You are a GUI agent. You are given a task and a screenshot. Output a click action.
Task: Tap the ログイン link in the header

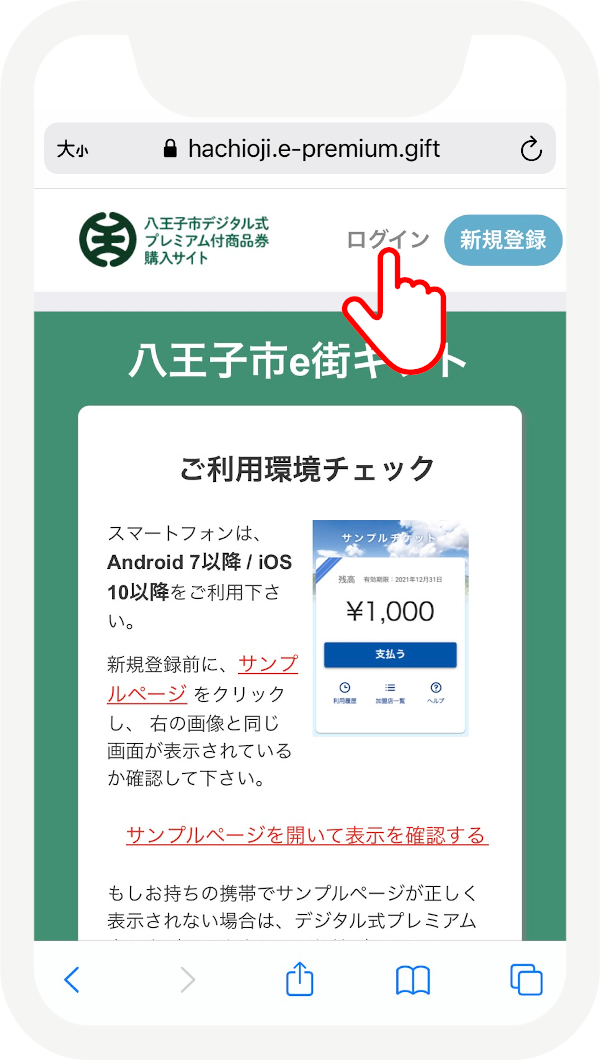tap(386, 240)
